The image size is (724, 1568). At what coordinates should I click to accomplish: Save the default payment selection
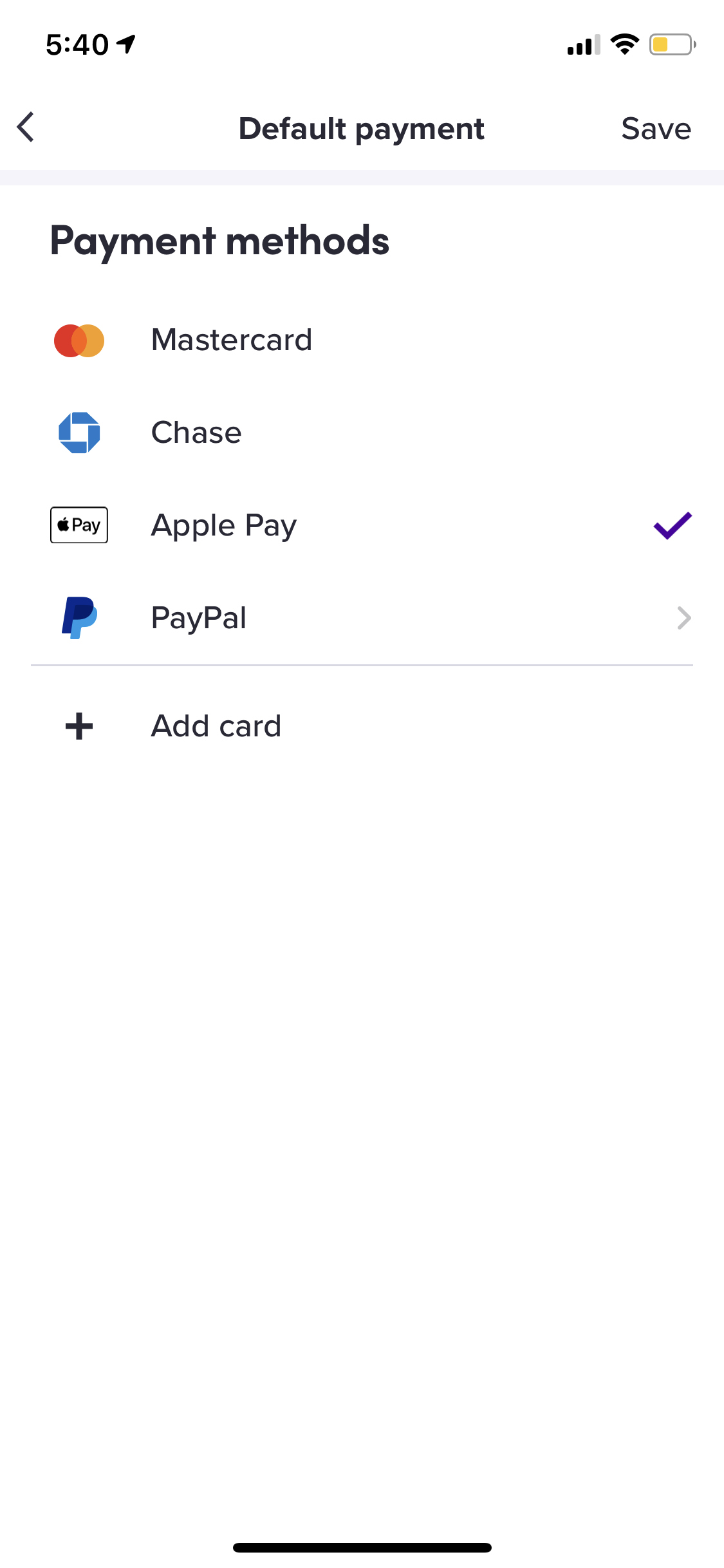(x=655, y=129)
